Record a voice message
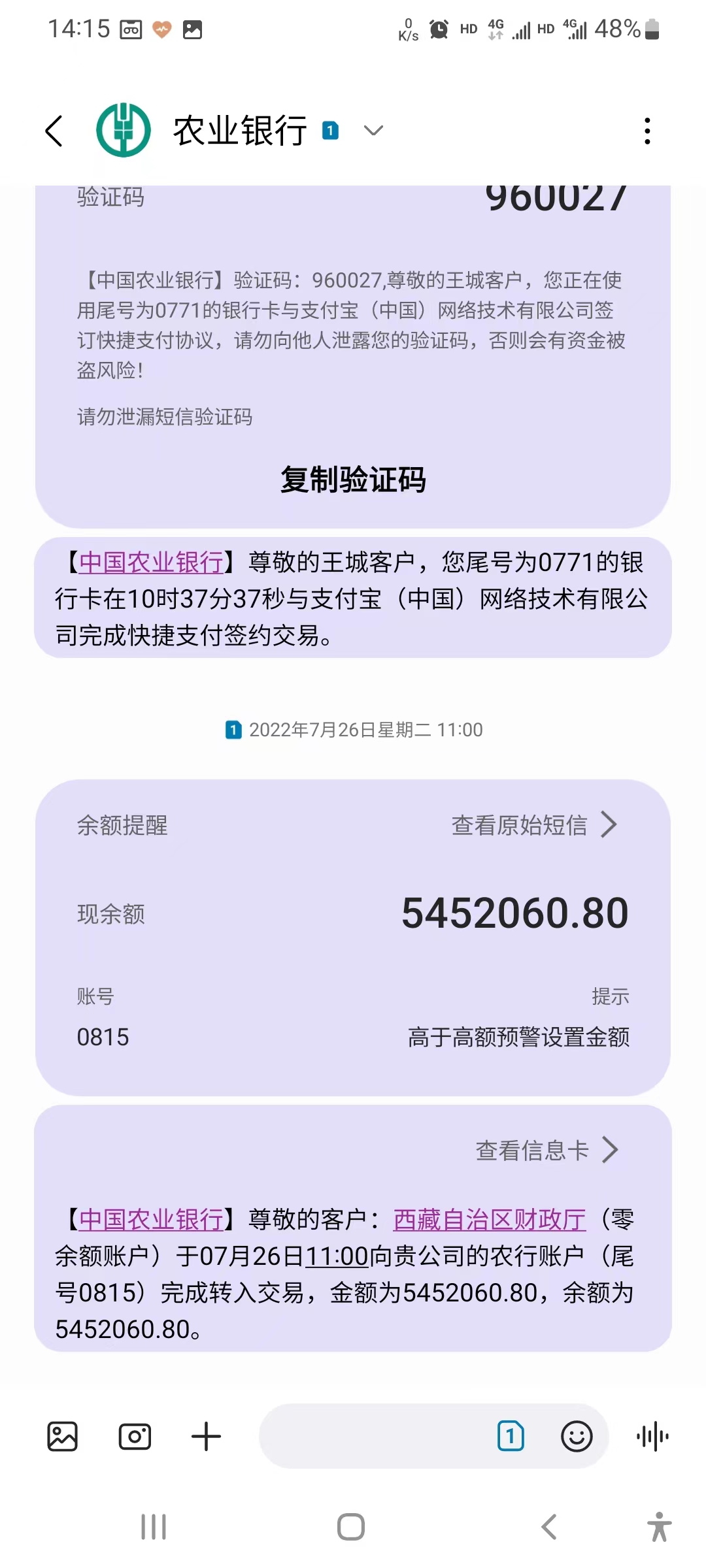The image size is (706, 1568). (x=652, y=1437)
